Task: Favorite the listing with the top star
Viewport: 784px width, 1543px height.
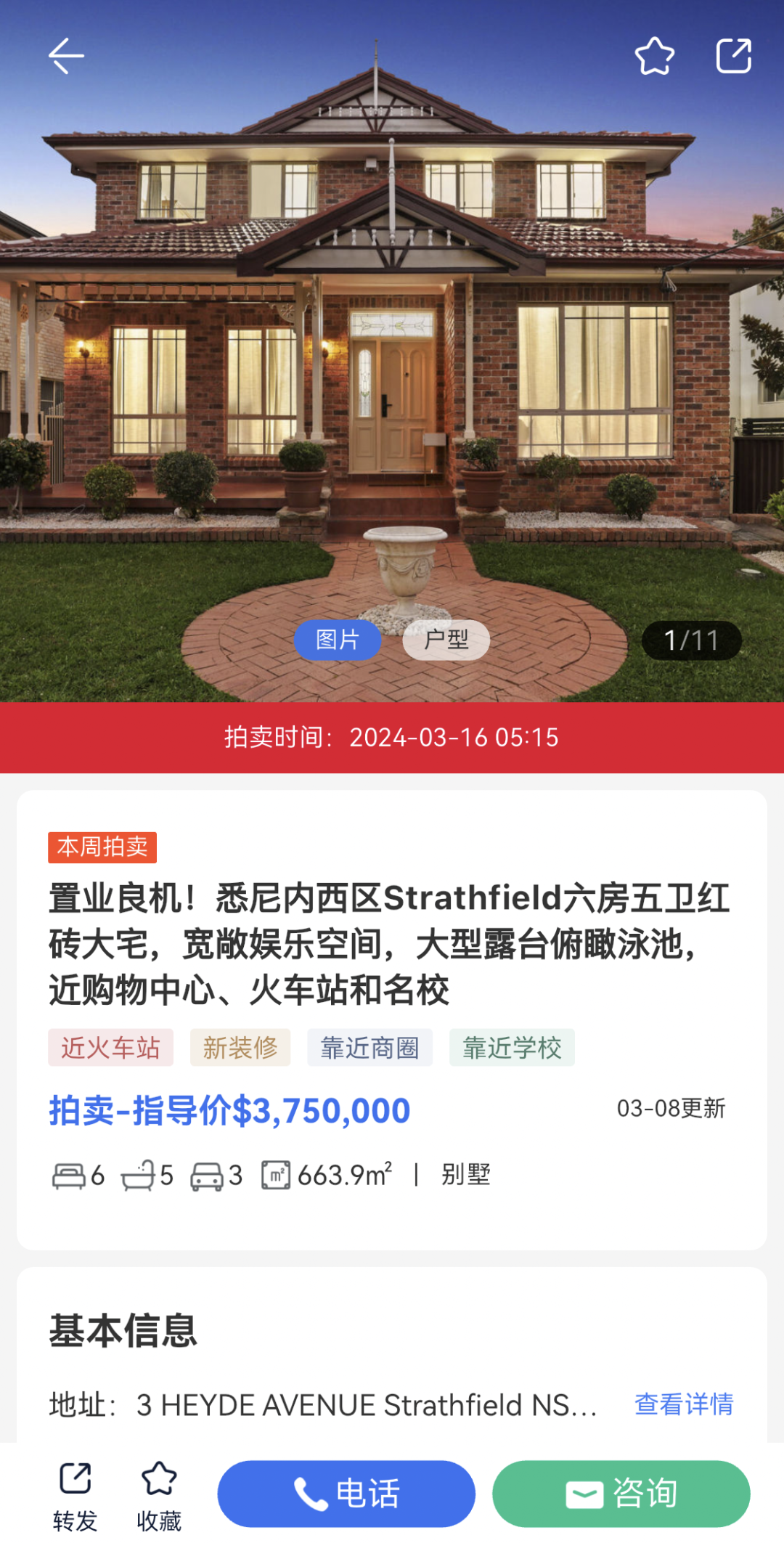Action: click(x=654, y=56)
